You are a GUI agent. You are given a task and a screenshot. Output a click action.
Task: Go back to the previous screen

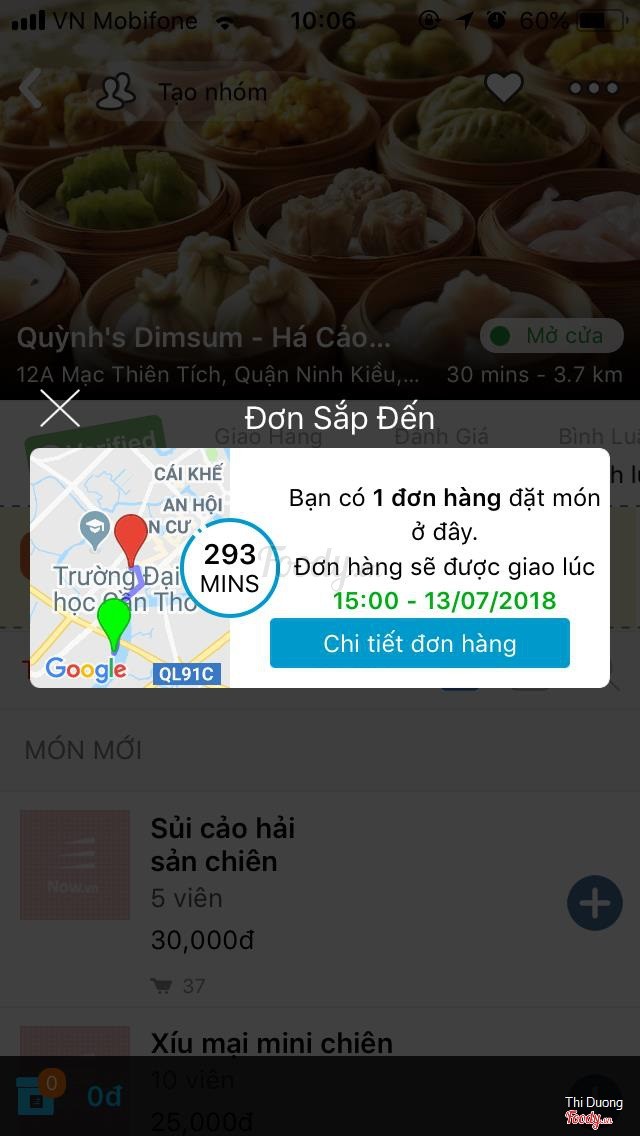click(31, 90)
